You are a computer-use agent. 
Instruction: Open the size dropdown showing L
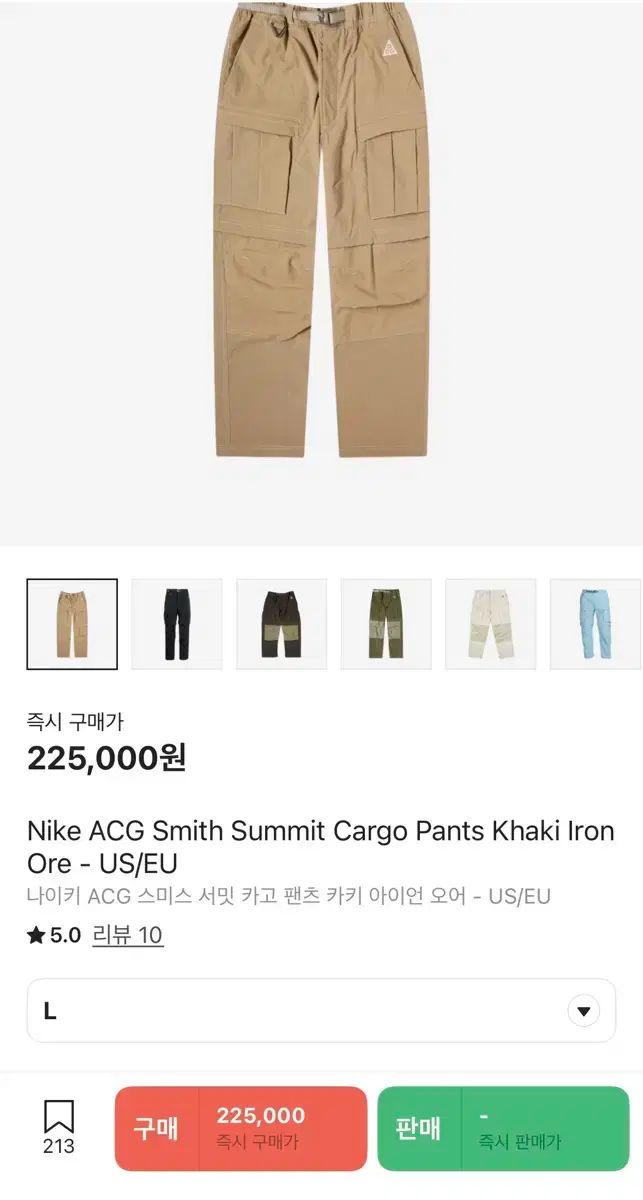[x=321, y=1010]
